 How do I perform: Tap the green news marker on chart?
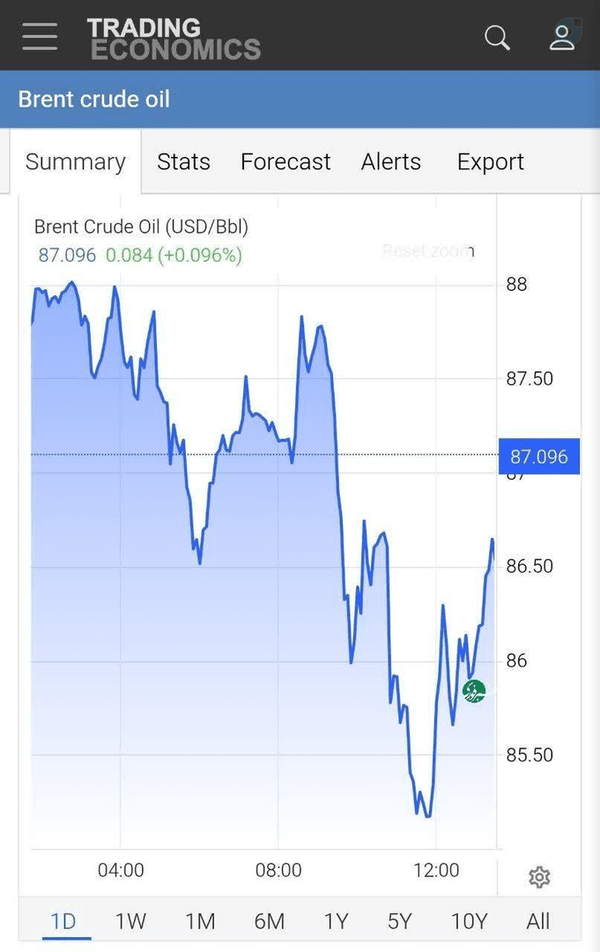(x=474, y=691)
